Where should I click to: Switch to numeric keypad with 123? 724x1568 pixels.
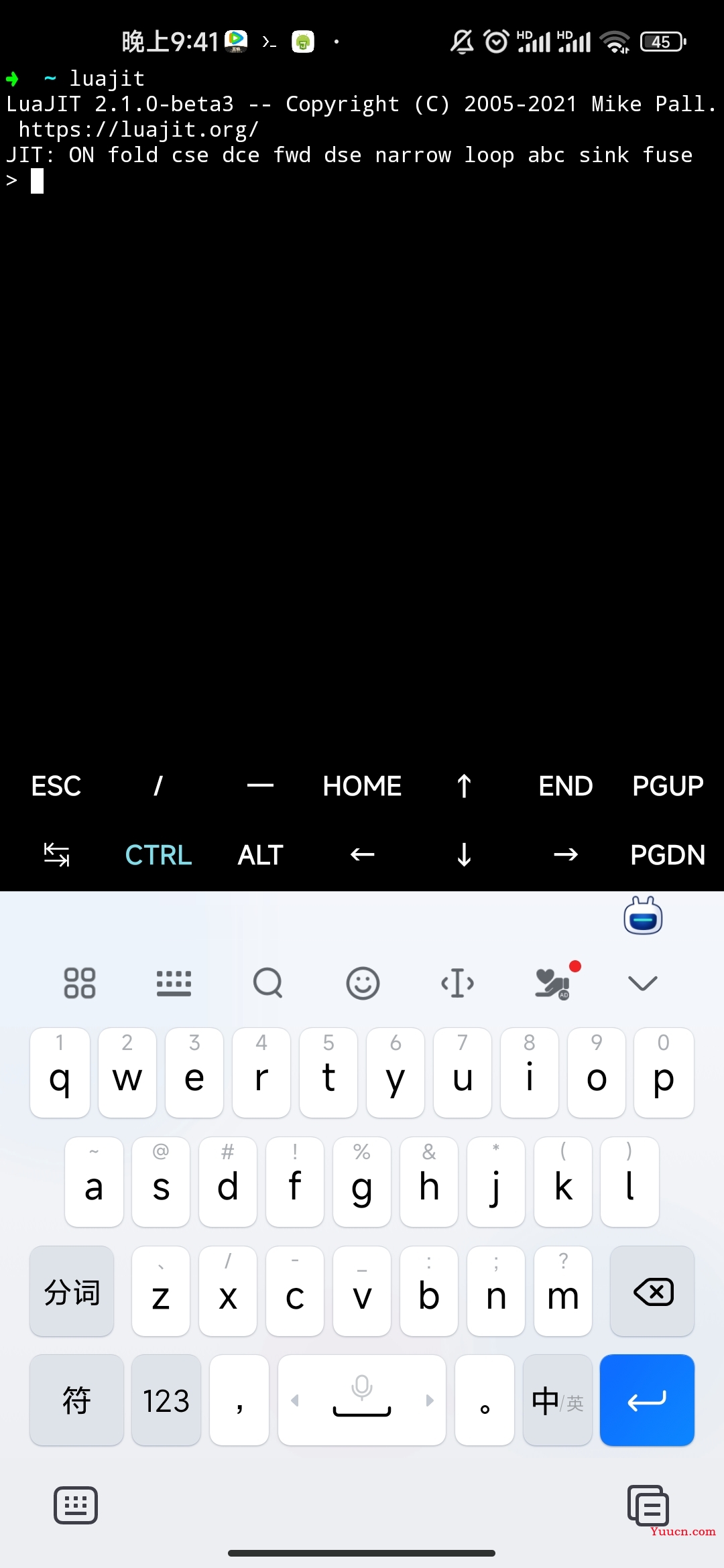coord(166,1400)
